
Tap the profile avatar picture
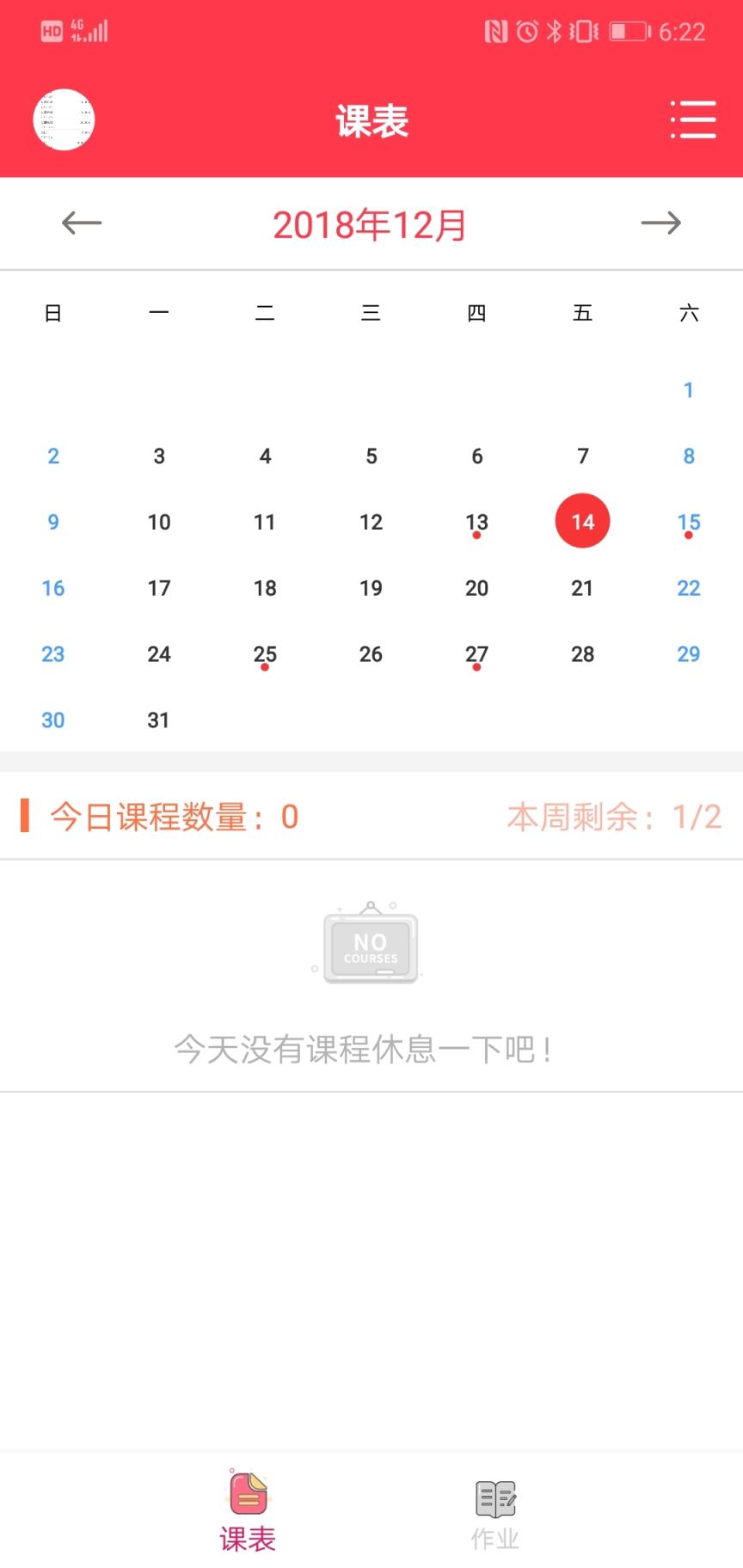point(64,119)
